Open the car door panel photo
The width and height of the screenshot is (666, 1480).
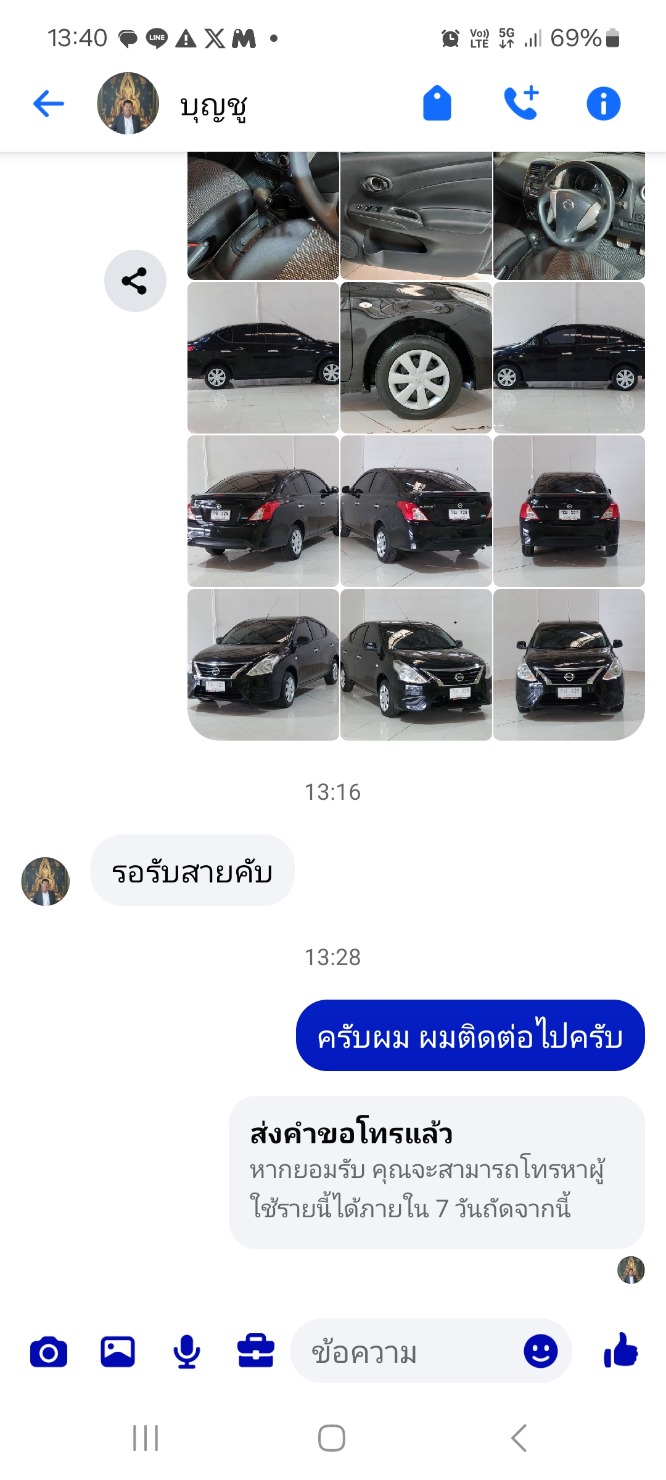[416, 214]
